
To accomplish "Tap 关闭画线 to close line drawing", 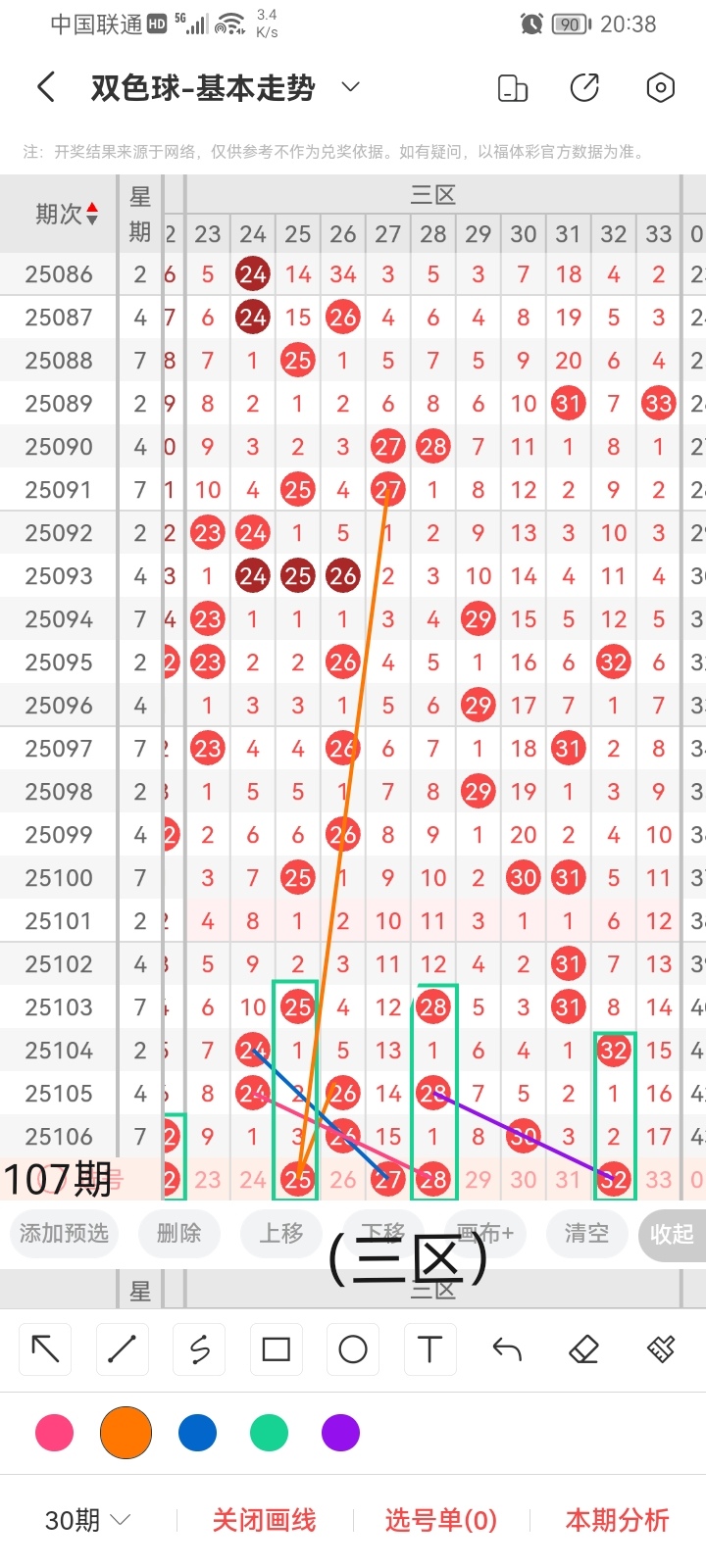I will 264,1520.
